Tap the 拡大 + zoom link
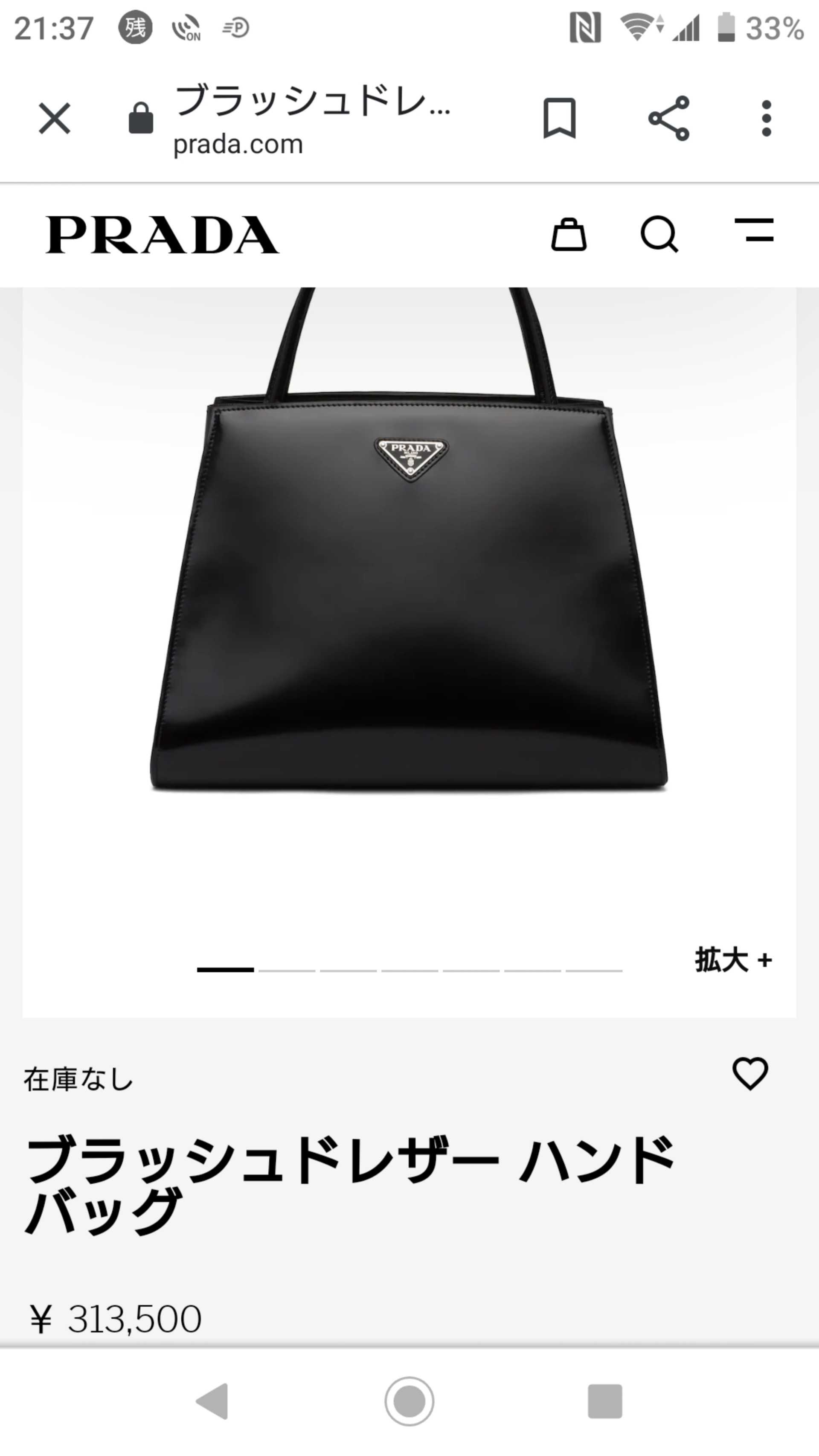This screenshot has width=819, height=1456. tap(732, 957)
